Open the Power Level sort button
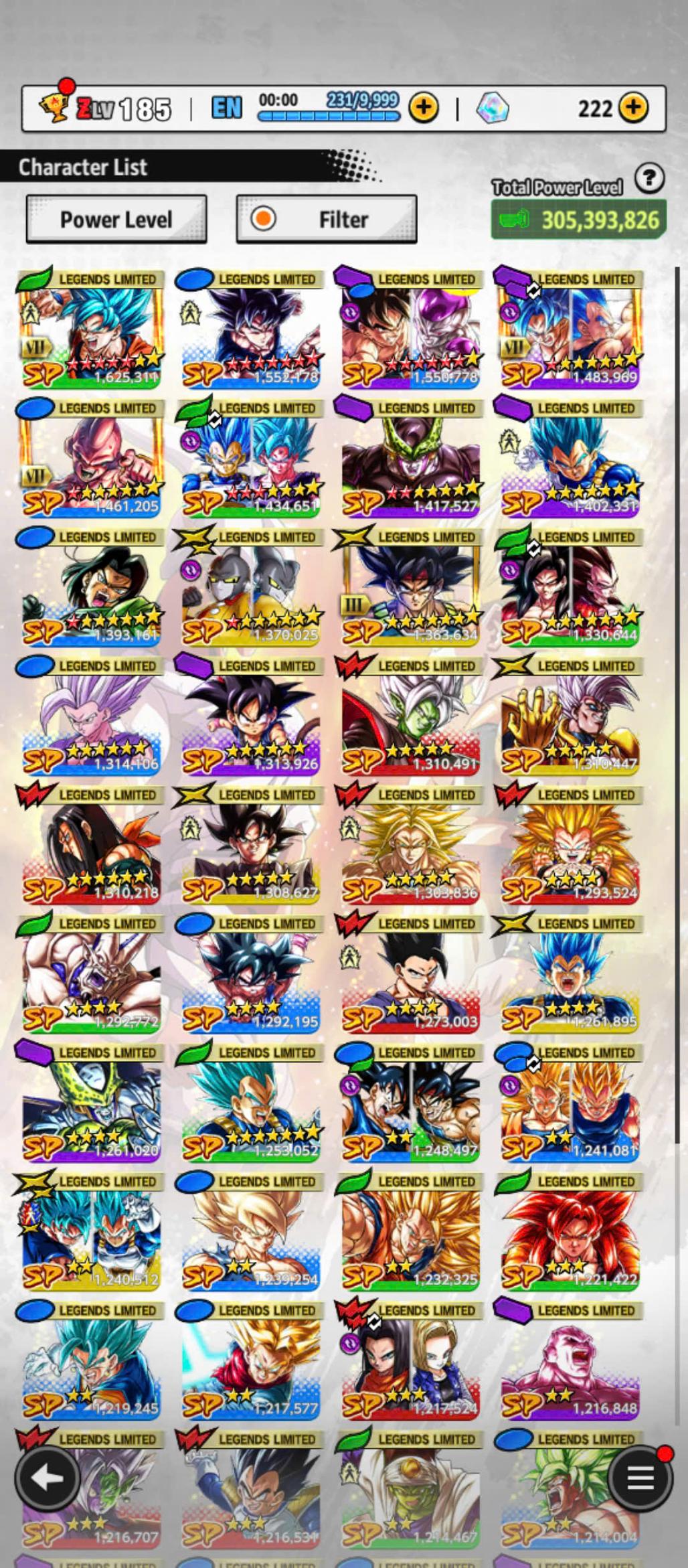This screenshot has height=1568, width=688. tap(116, 220)
